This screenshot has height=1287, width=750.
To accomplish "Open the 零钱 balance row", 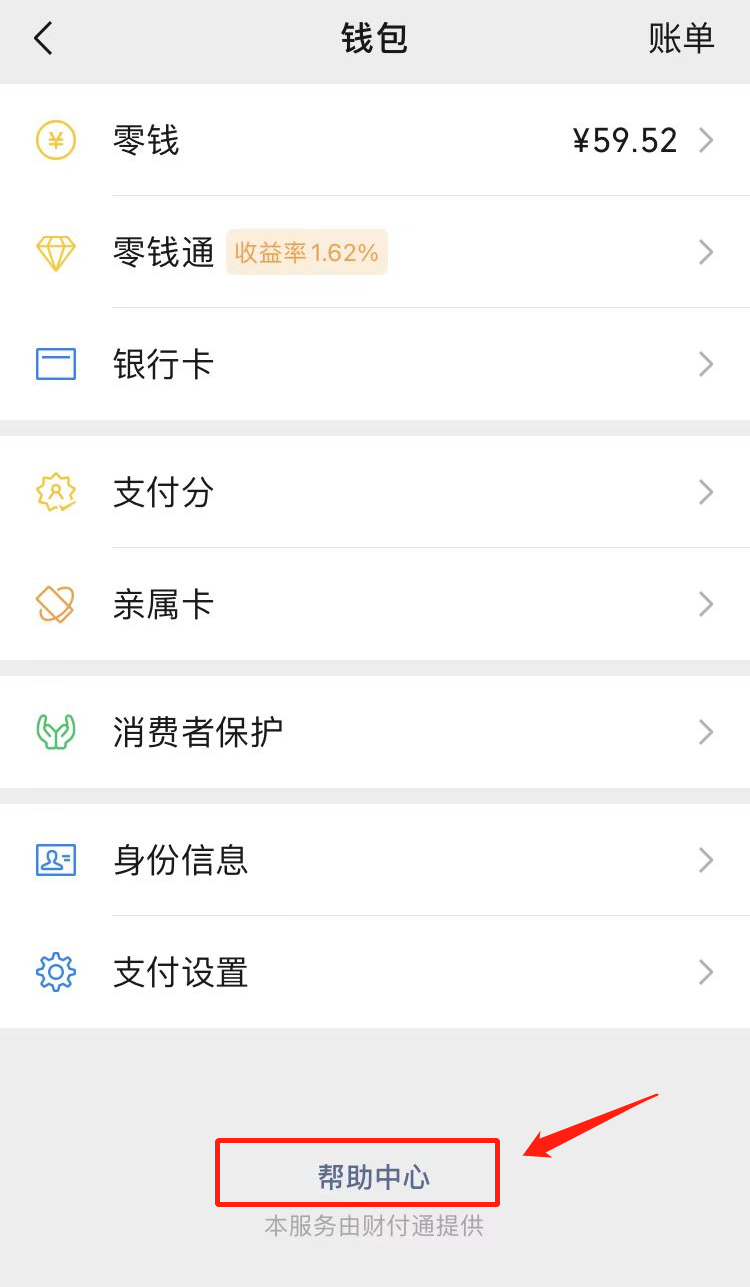I will [x=375, y=140].
